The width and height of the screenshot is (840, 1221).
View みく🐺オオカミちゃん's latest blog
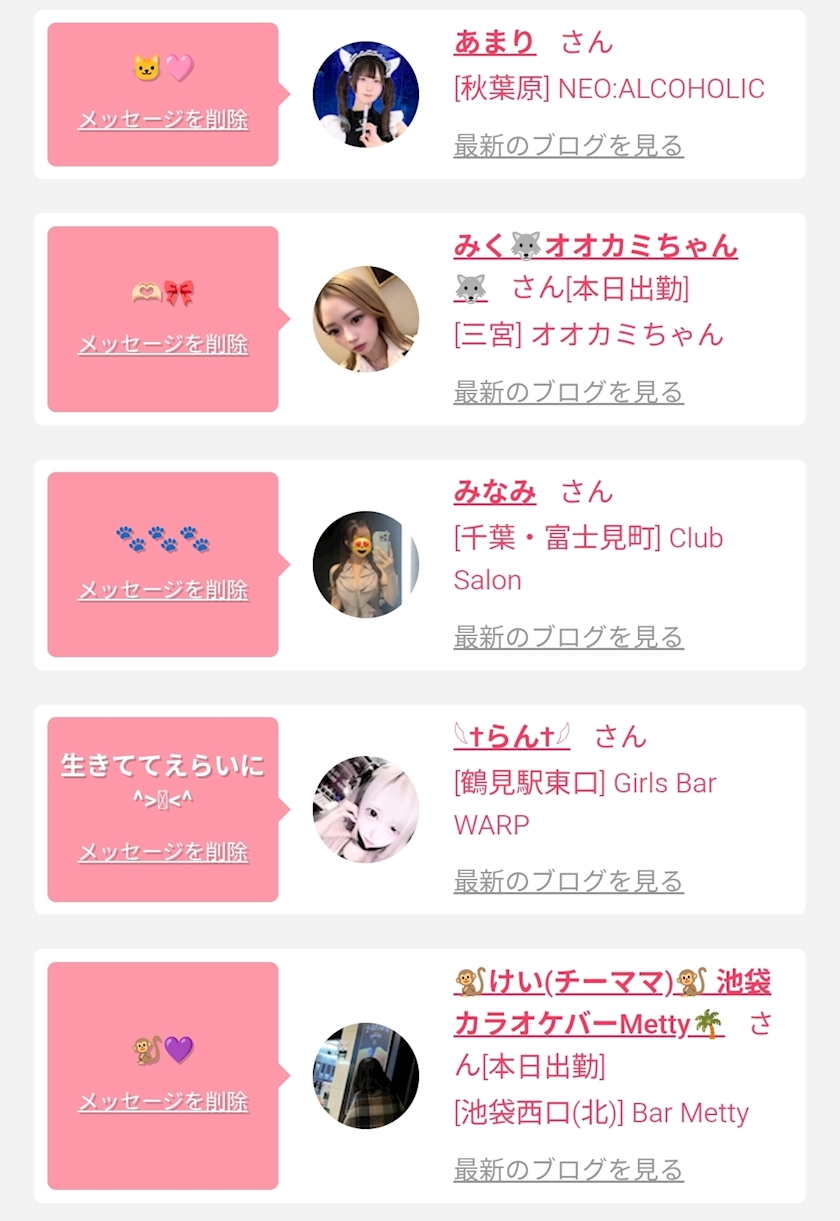568,392
